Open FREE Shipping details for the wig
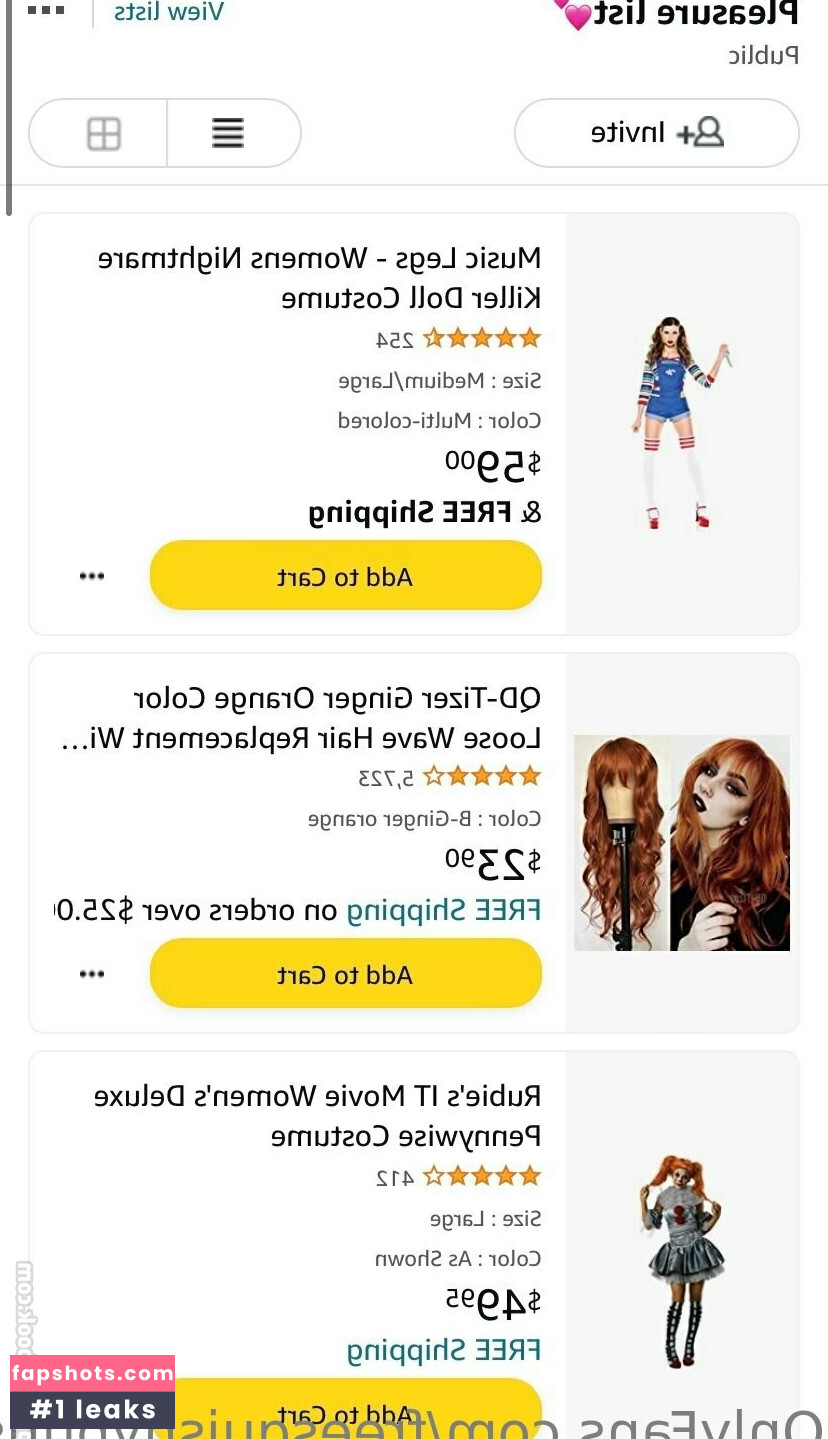The image size is (828, 1439). pyautogui.click(x=443, y=911)
